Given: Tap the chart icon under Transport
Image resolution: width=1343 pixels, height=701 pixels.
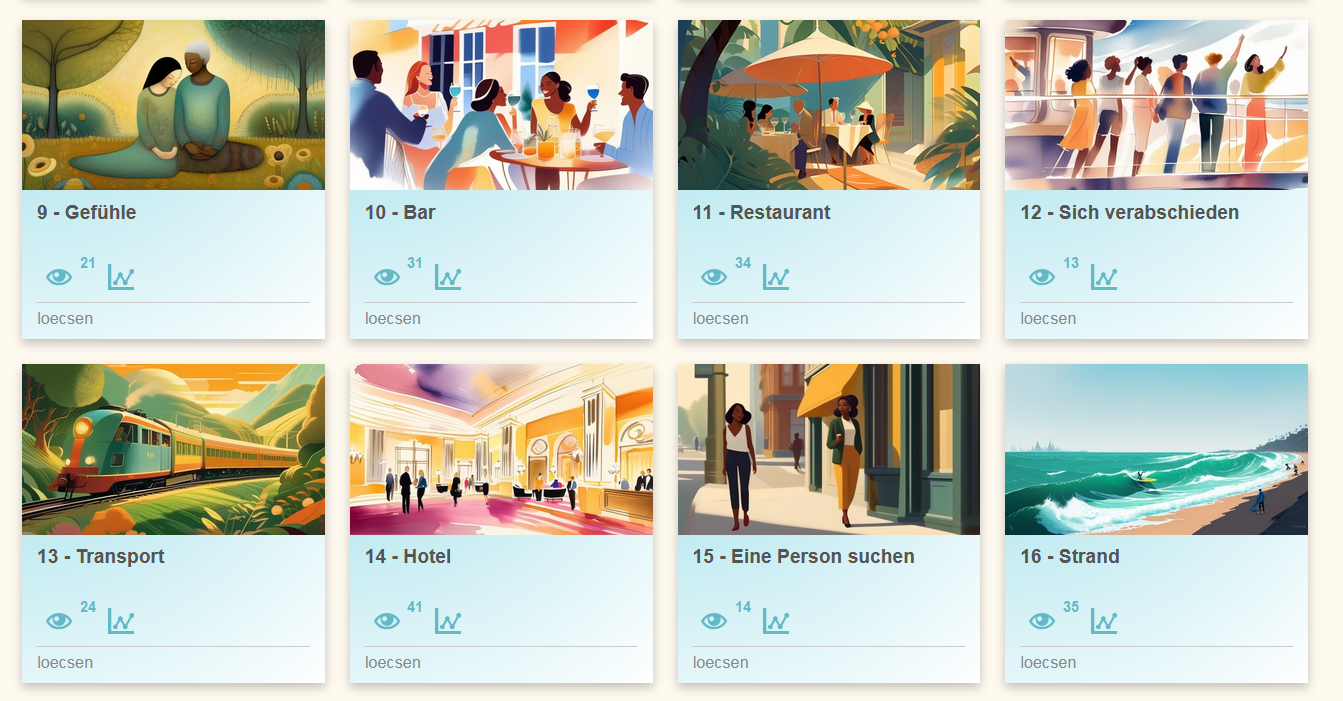Looking at the screenshot, I should click(x=121, y=621).
